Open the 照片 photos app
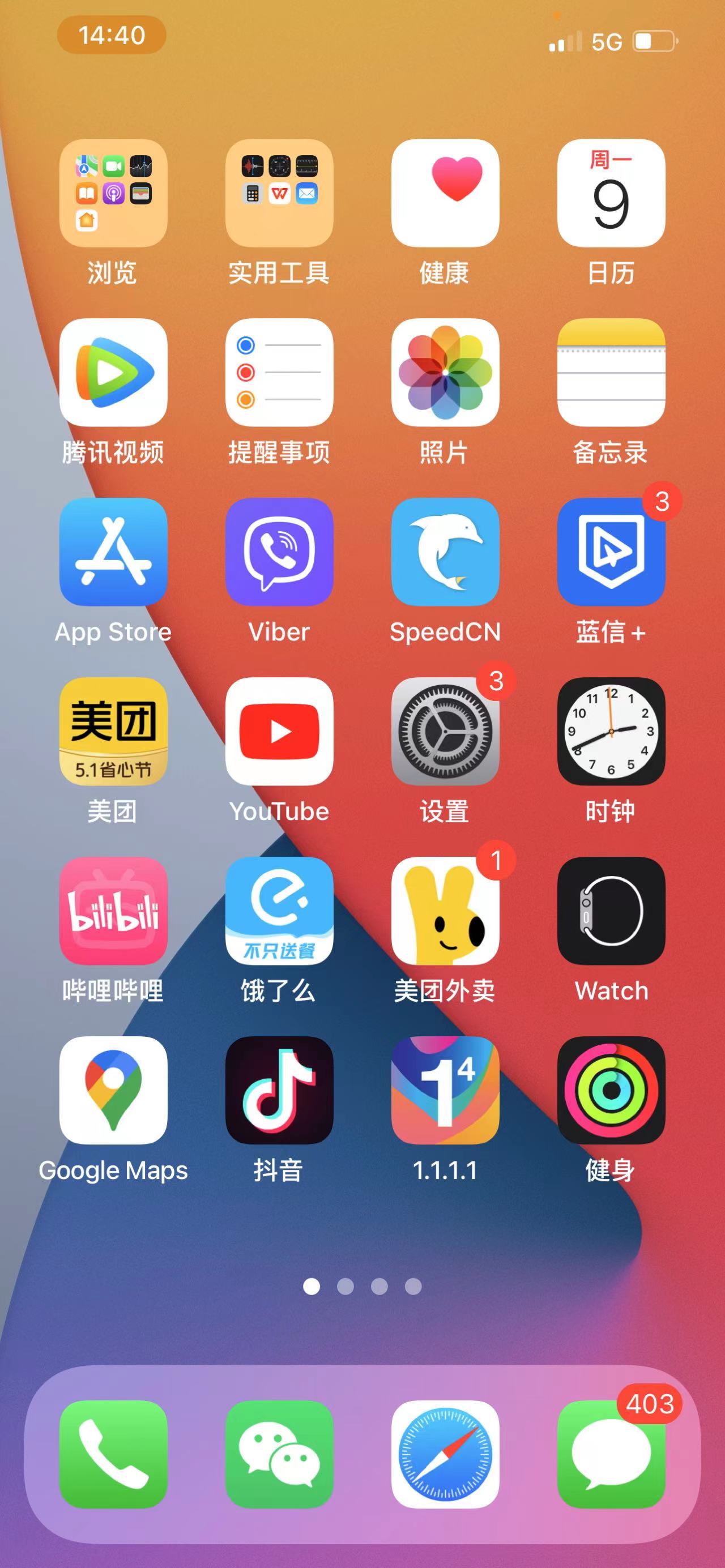 [445, 372]
